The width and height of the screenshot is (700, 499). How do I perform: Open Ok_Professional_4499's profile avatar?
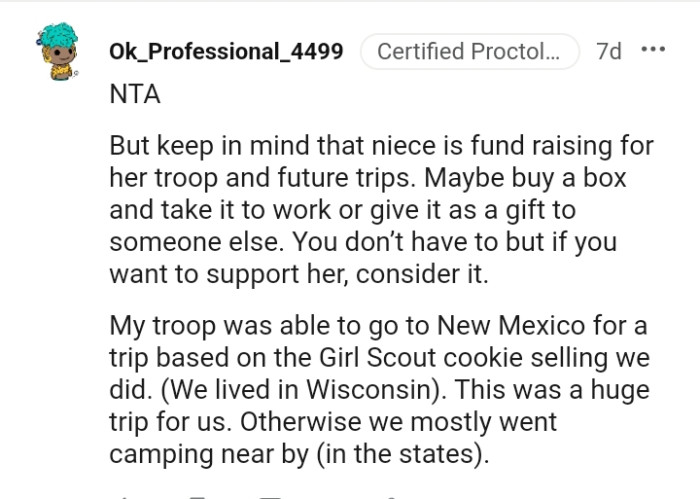click(63, 55)
